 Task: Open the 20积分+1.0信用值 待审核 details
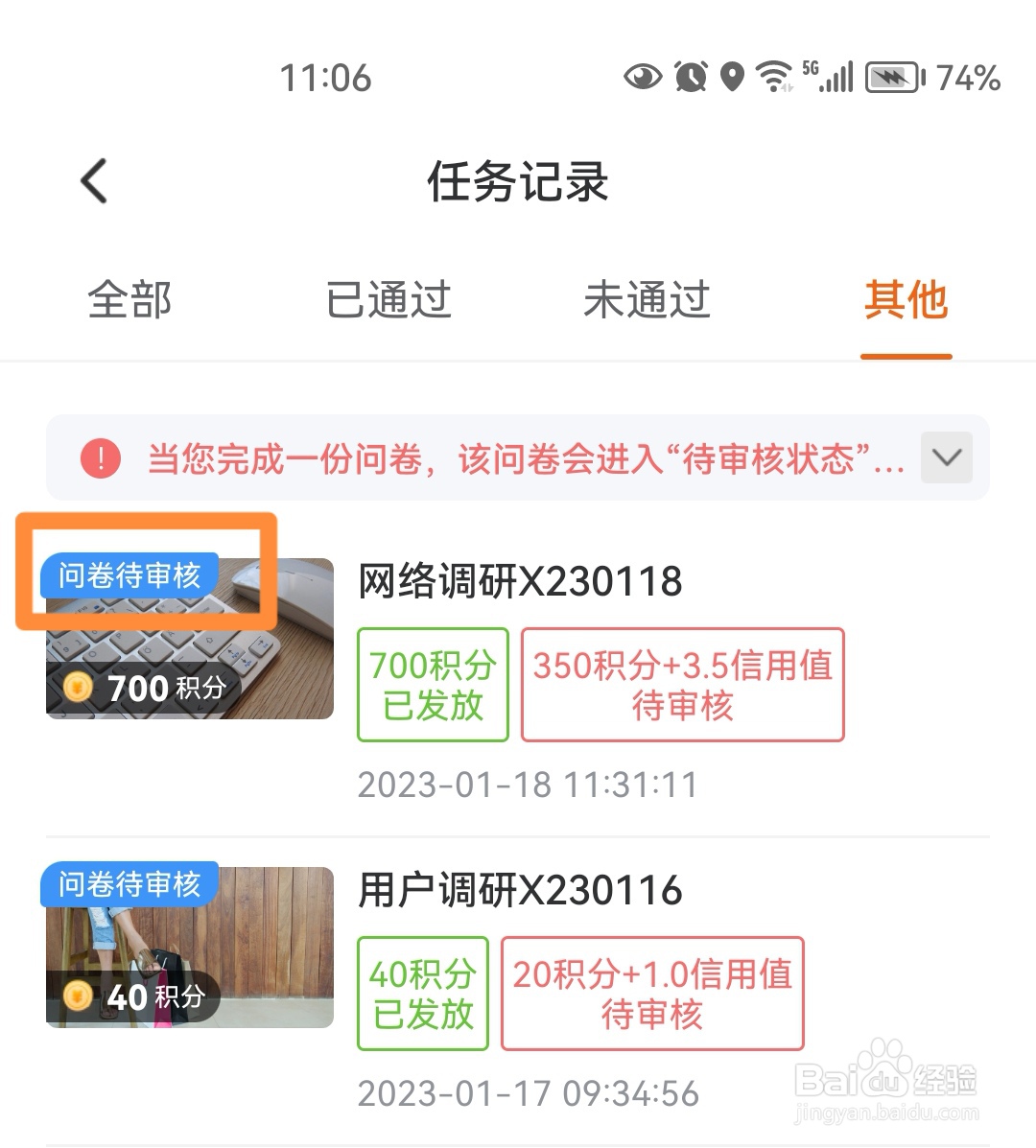[651, 995]
